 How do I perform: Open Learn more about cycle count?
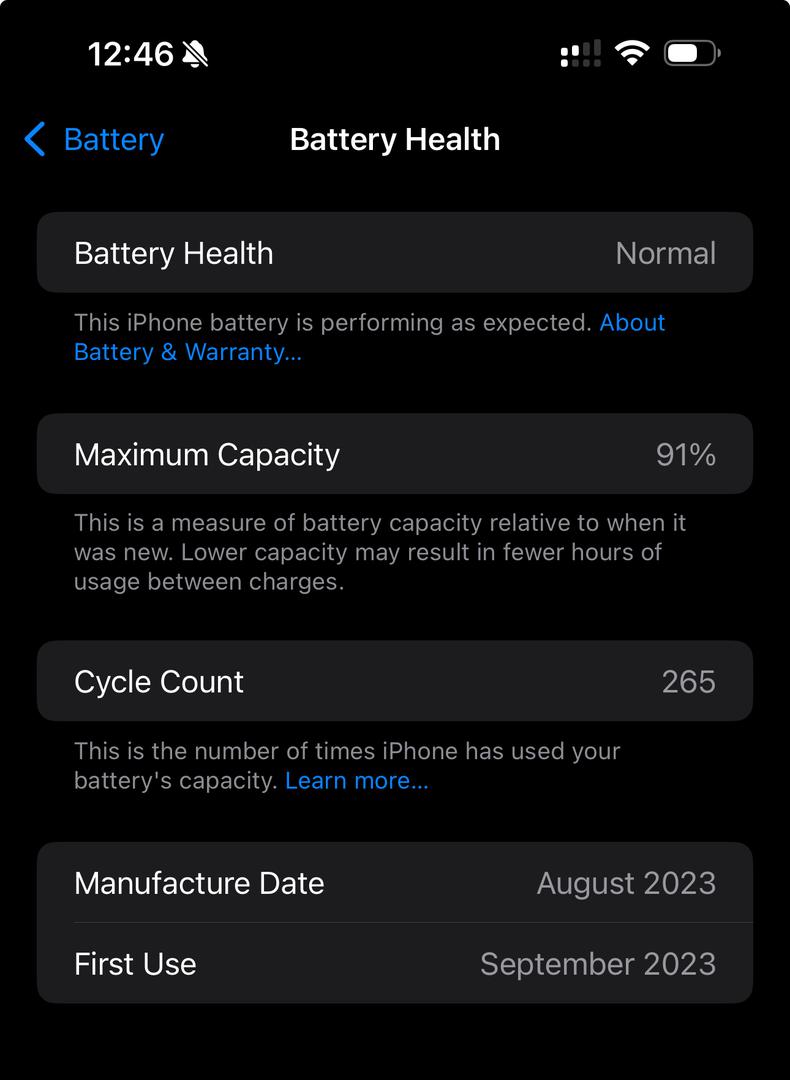tap(356, 781)
